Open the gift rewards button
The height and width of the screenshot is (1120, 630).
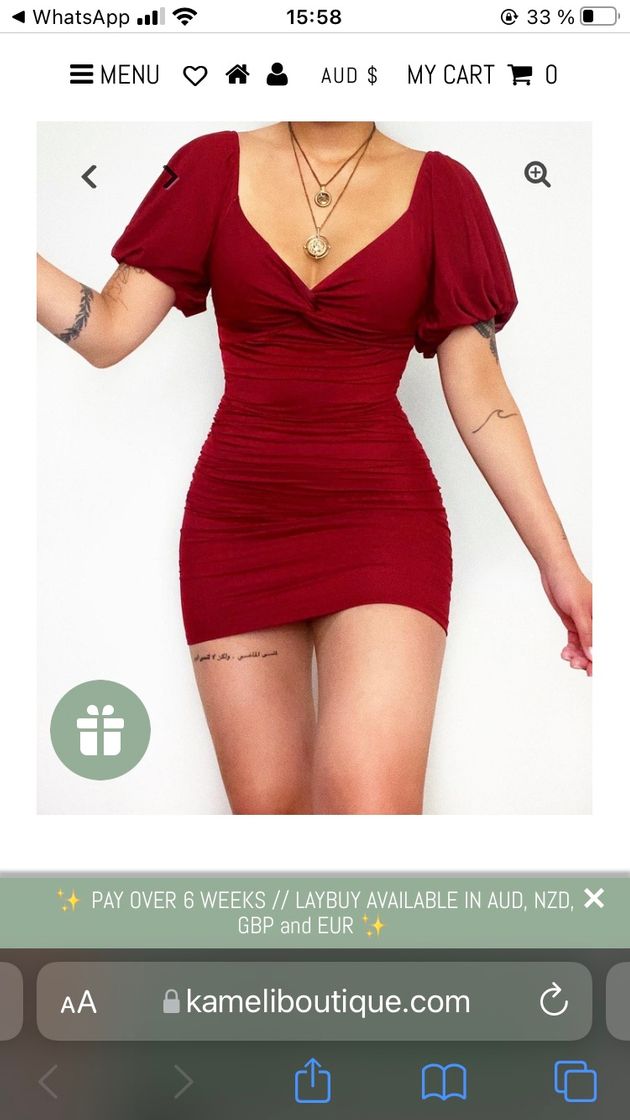(100, 730)
